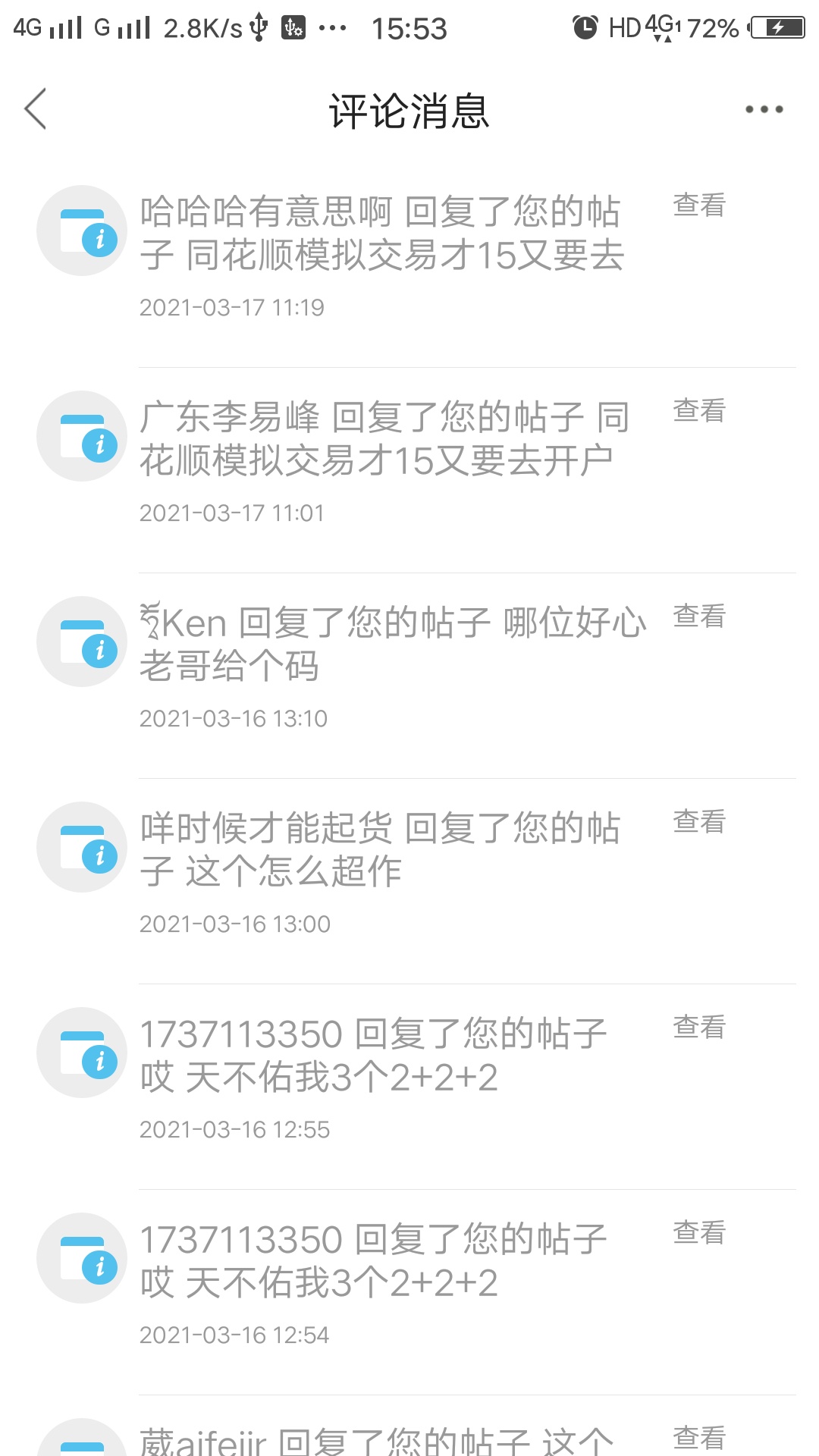The height and width of the screenshot is (1456, 819).
Task: Open the three-dot overflow menu
Action: 764,109
